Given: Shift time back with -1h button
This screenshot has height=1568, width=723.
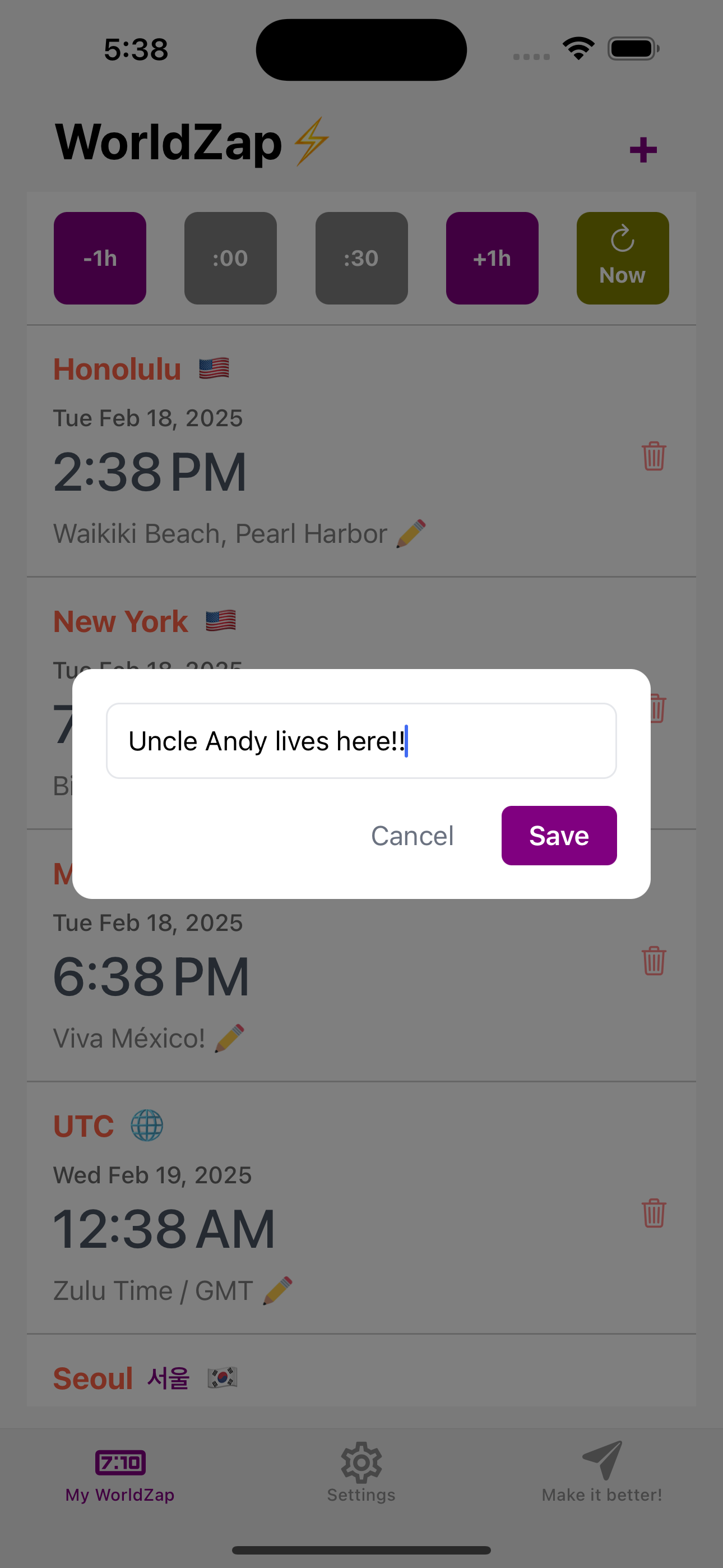Looking at the screenshot, I should coord(100,258).
